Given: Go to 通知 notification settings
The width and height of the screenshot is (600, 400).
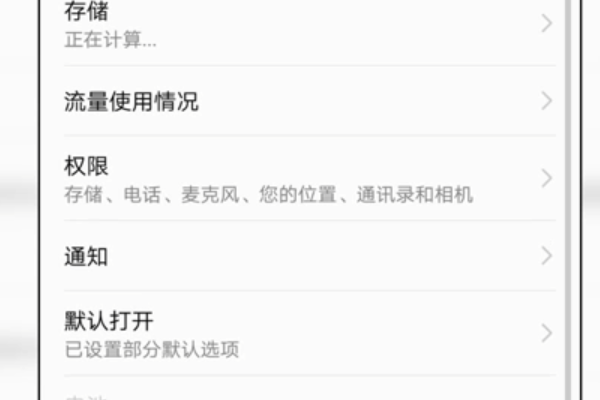Looking at the screenshot, I should point(300,256).
